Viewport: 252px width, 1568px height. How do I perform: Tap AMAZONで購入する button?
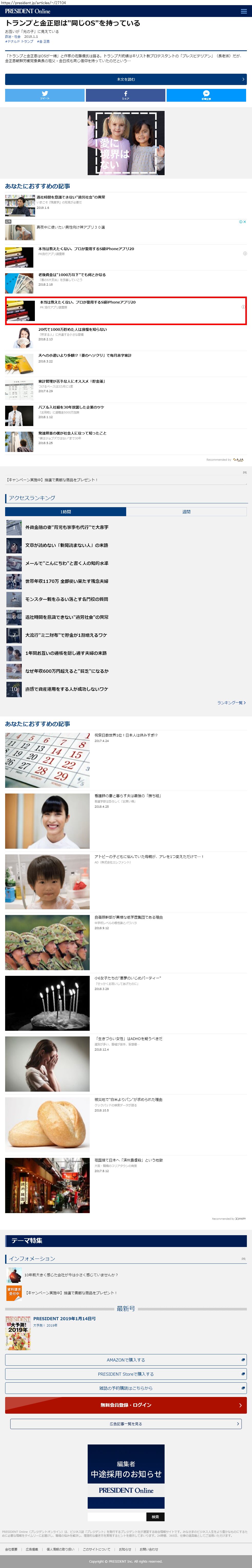click(126, 1360)
